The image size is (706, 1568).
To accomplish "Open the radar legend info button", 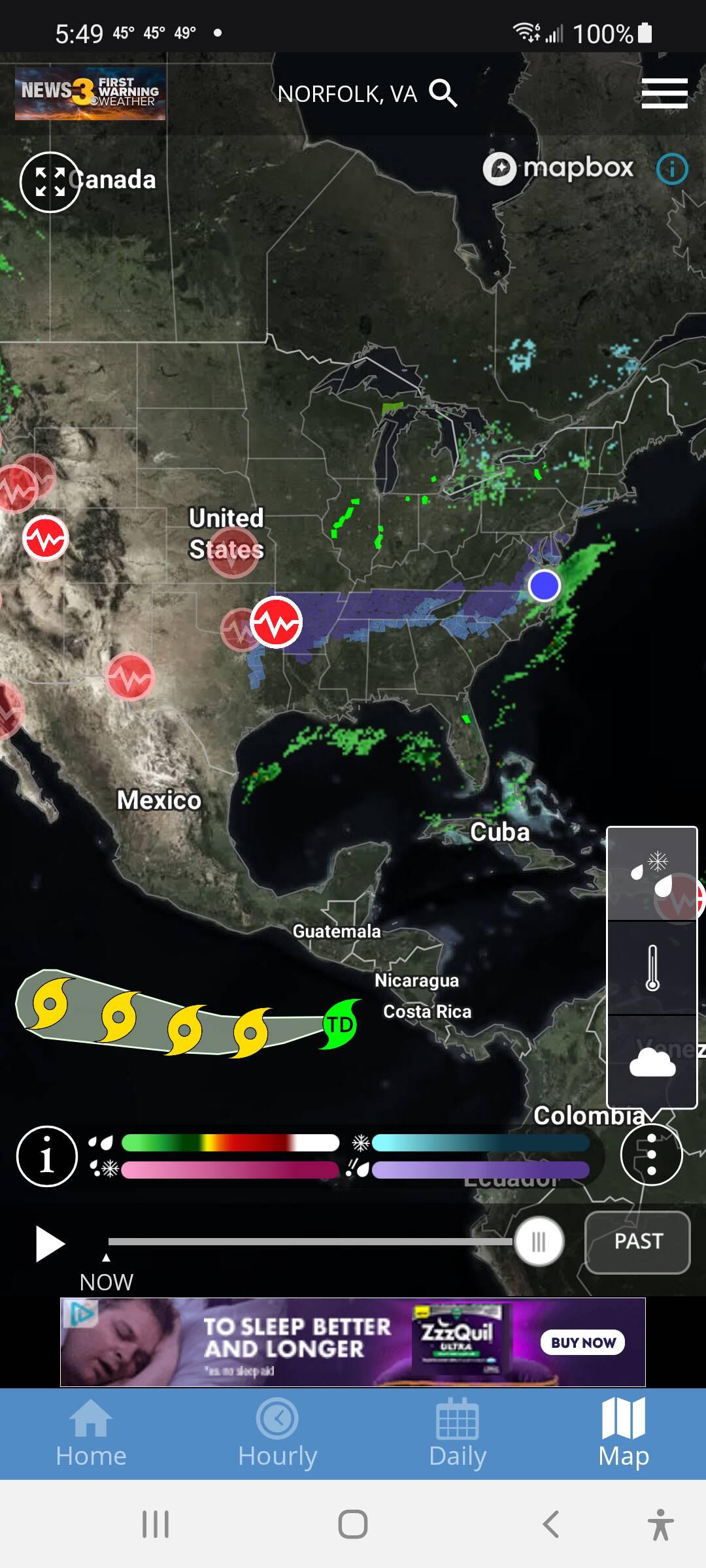I will (47, 1156).
